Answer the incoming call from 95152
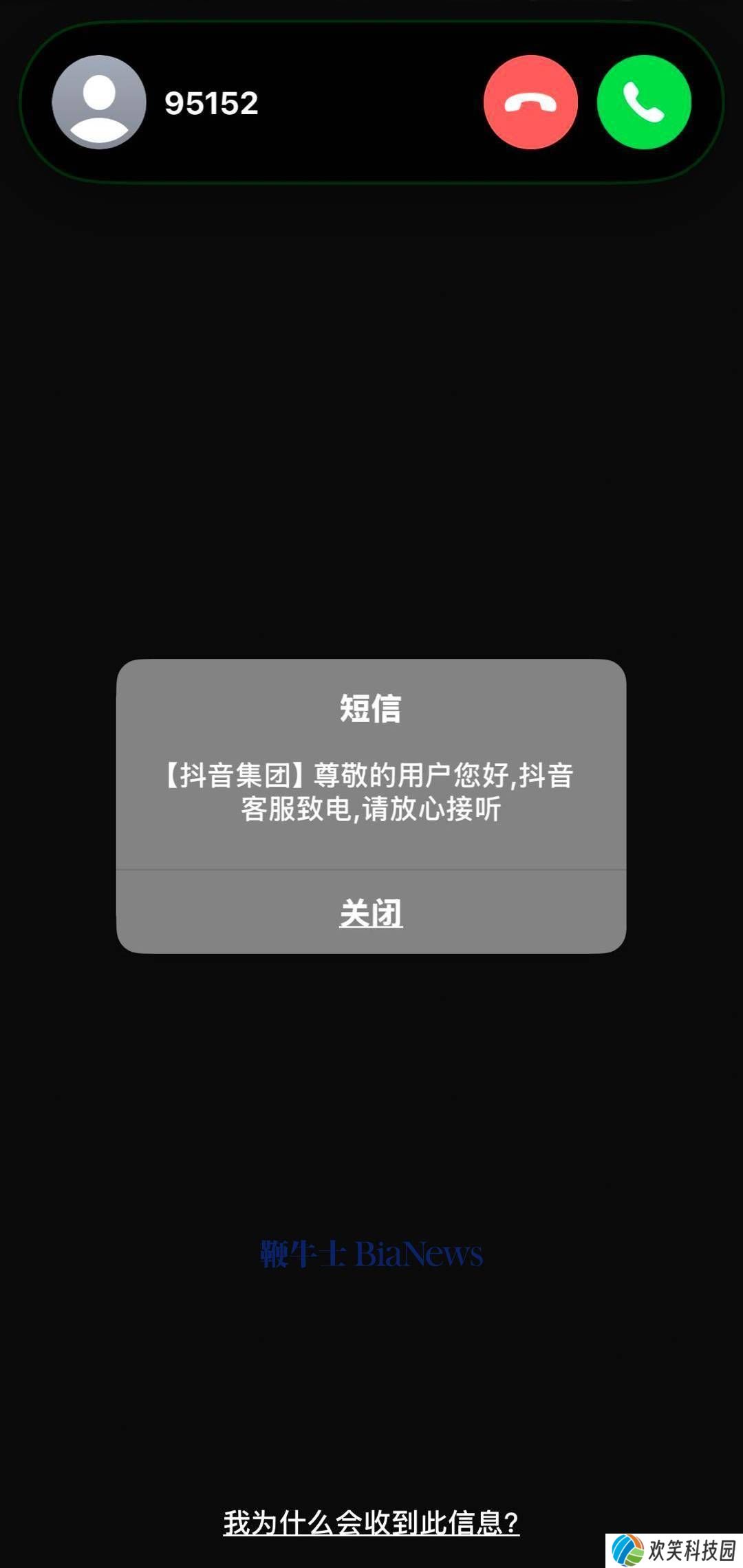This screenshot has width=743, height=1568. (644, 102)
